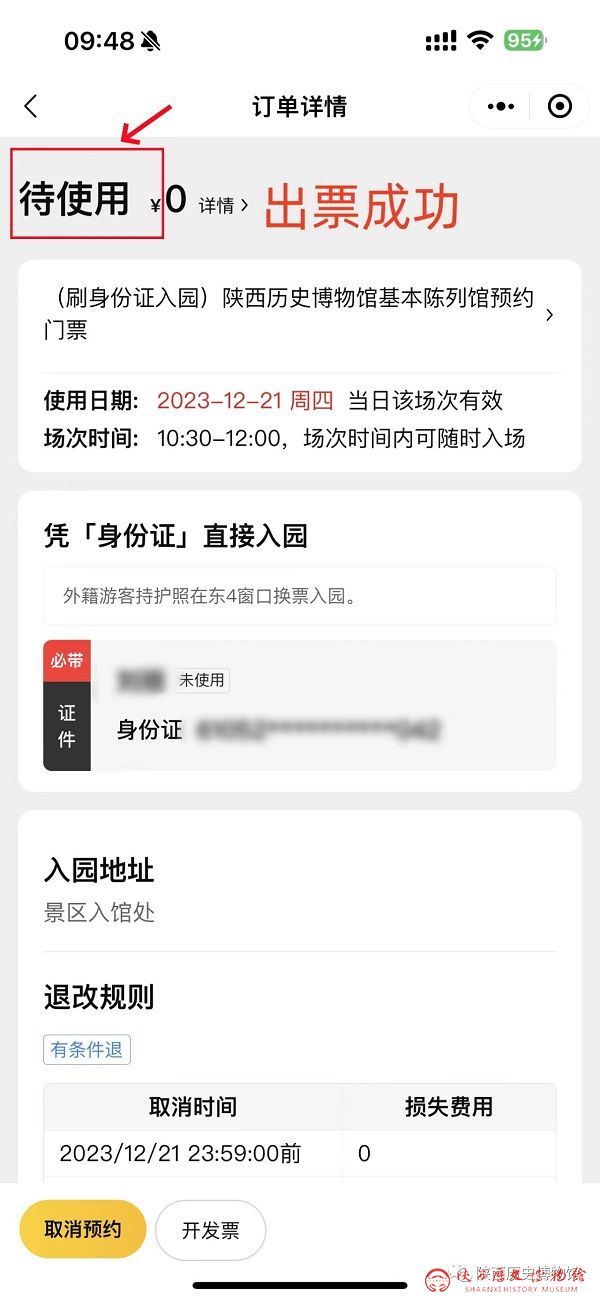View the price details next to ¥0
The width and height of the screenshot is (600, 1300).
pyautogui.click(x=223, y=205)
